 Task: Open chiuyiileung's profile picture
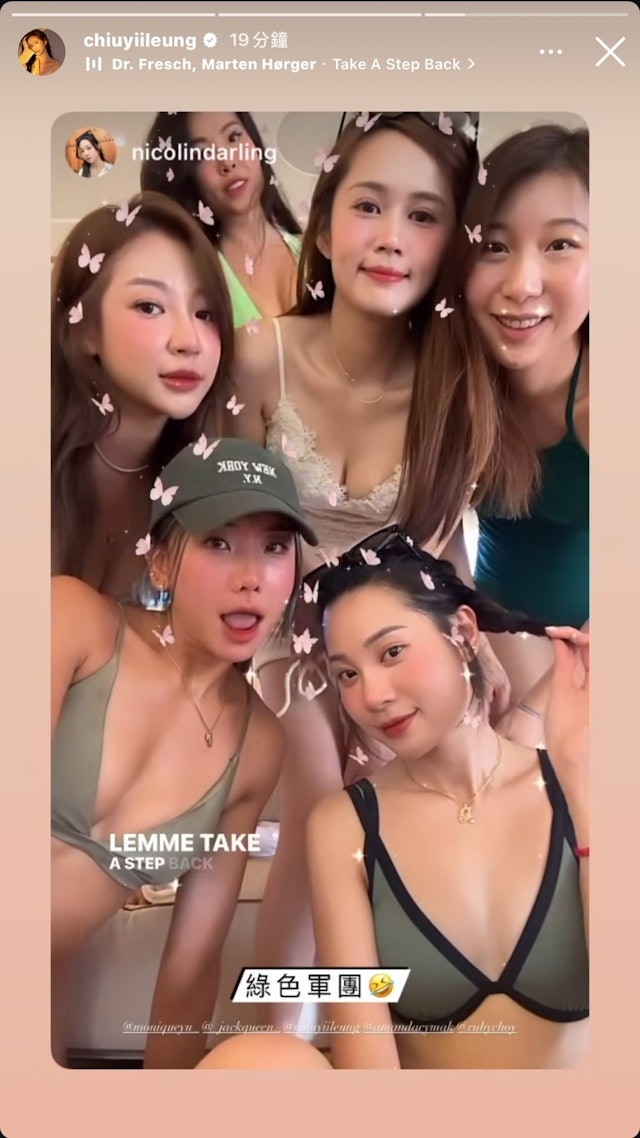[x=42, y=52]
